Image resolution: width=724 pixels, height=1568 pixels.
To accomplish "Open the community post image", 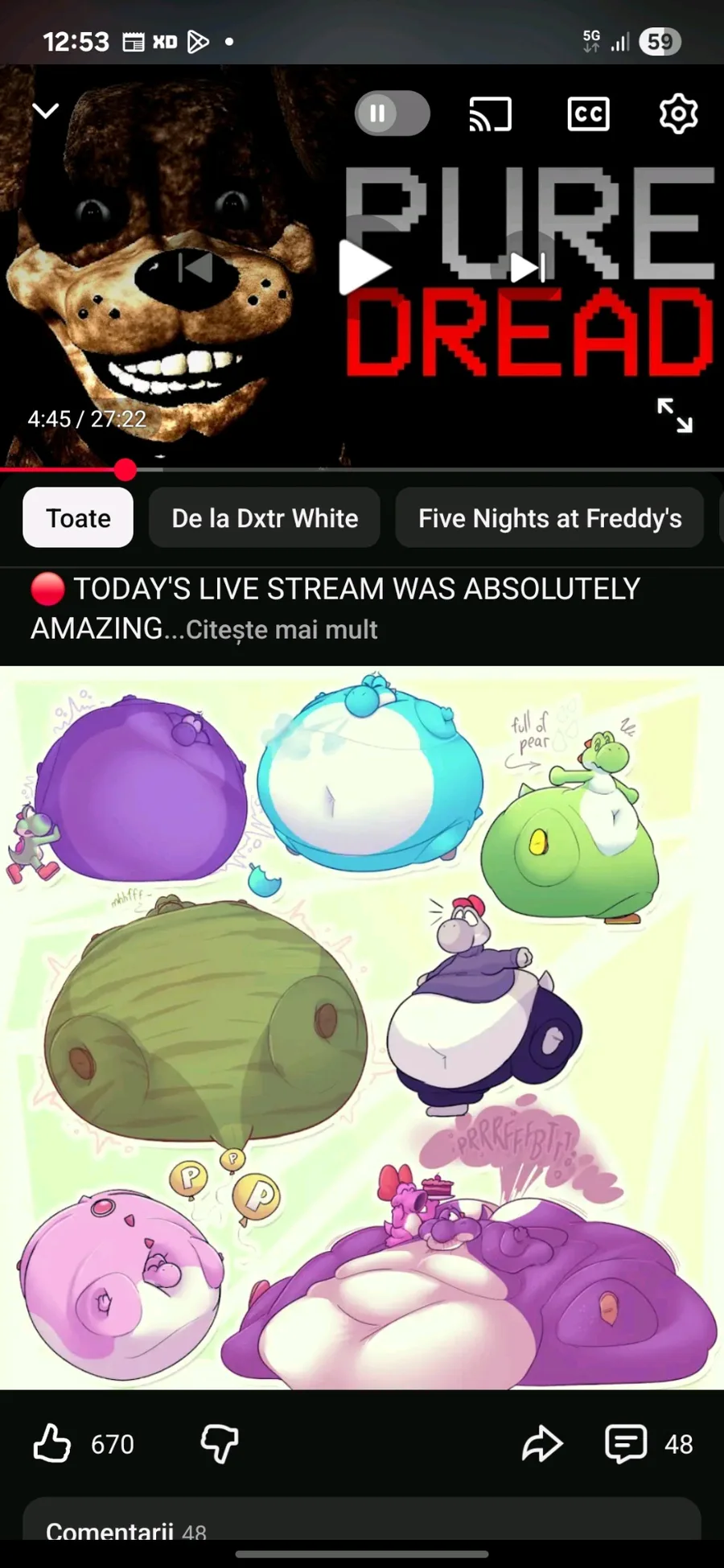I will click(x=362, y=1027).
